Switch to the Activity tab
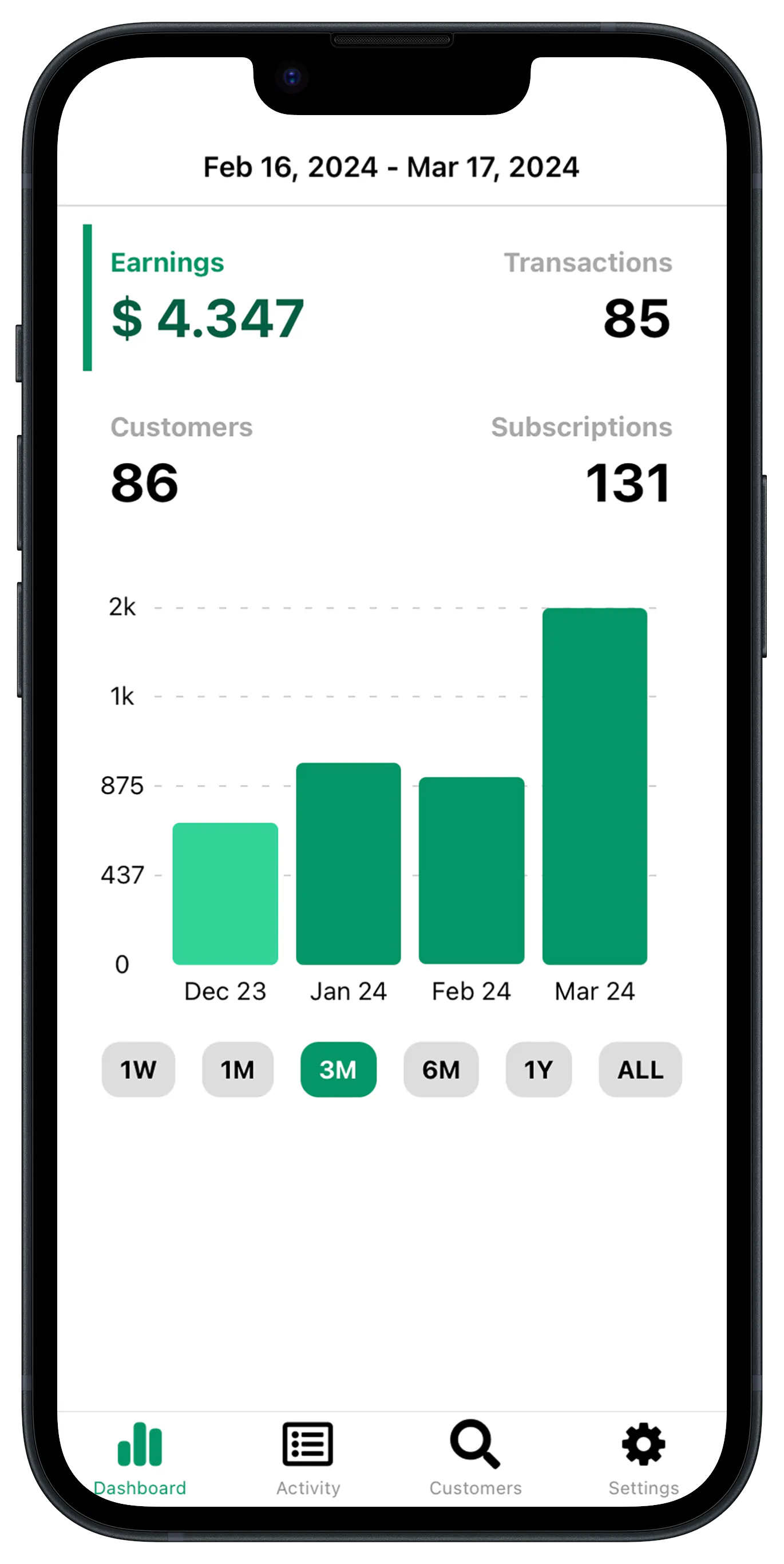Image resolution: width=784 pixels, height=1564 pixels. coord(308,1457)
